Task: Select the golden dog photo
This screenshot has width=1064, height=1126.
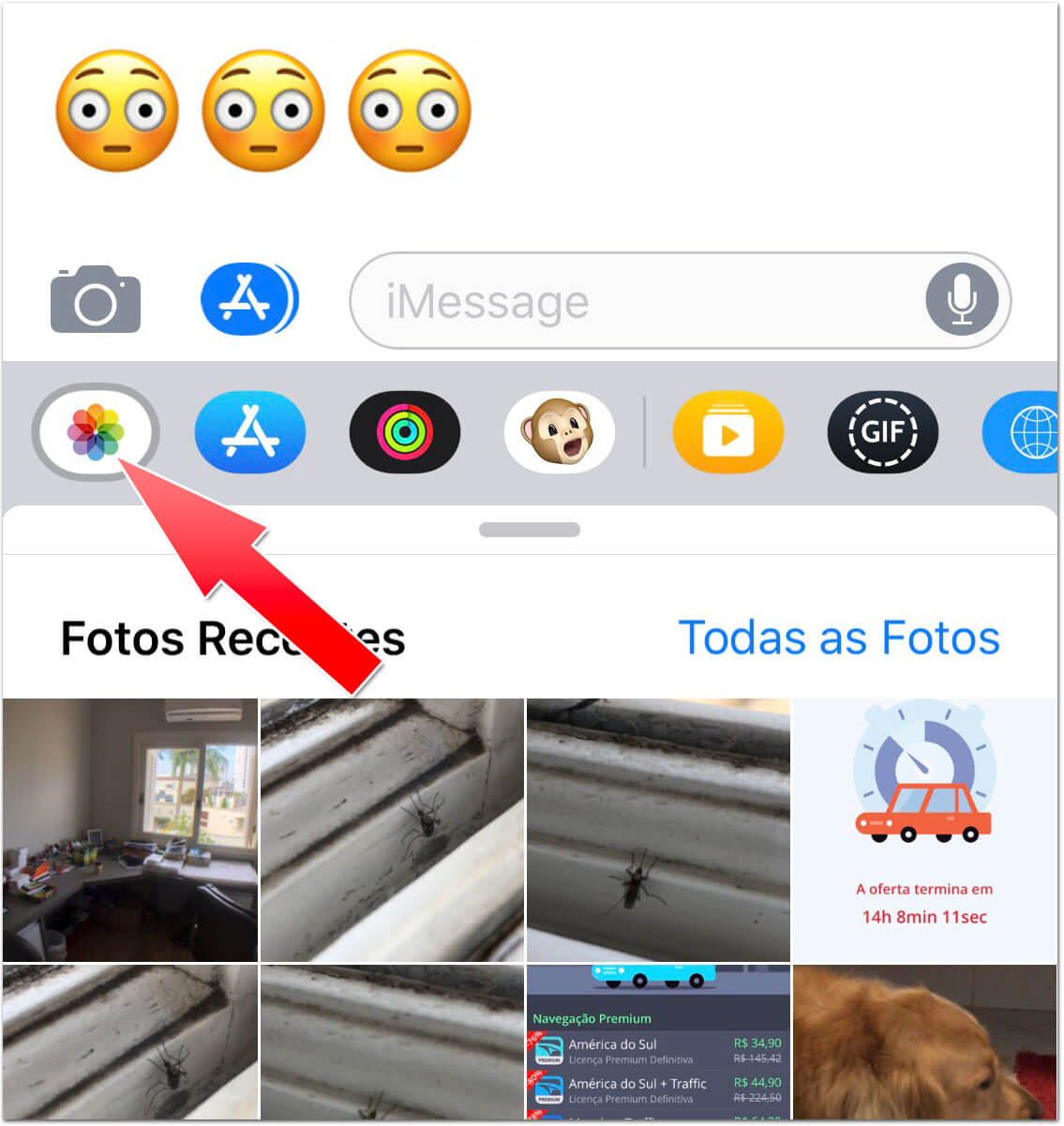Action: click(924, 1041)
